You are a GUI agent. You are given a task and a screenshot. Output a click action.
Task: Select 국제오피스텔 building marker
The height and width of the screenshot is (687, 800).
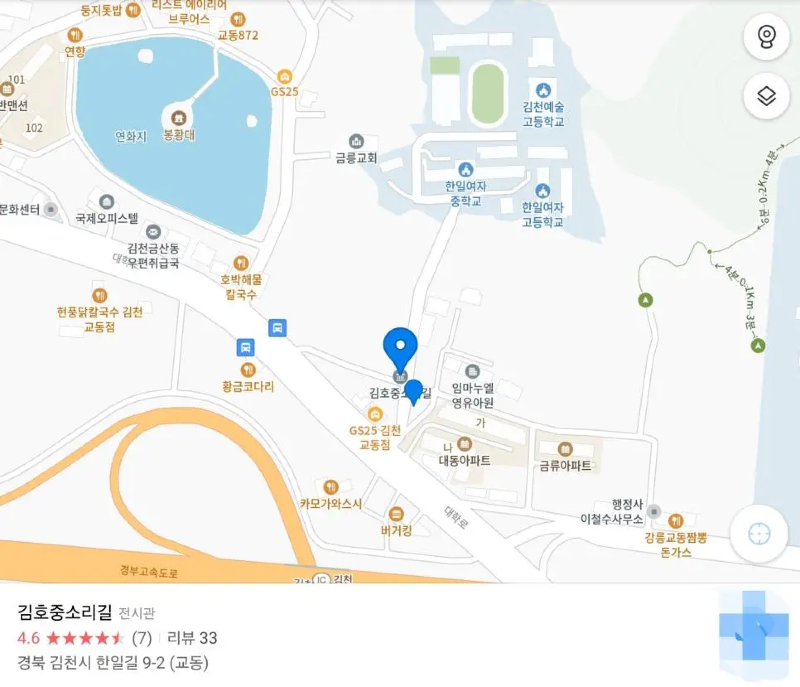point(106,201)
